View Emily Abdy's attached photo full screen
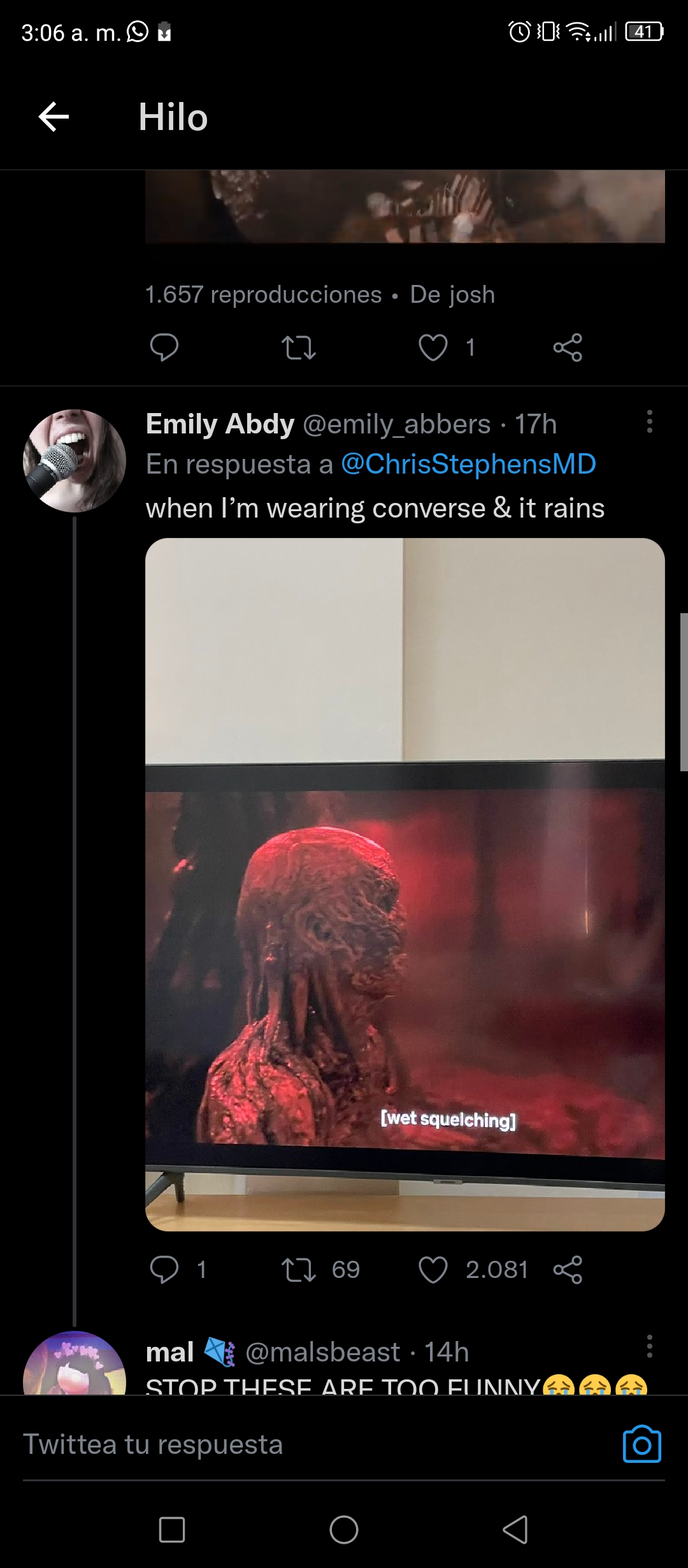Viewport: 688px width, 1568px height. (x=405, y=884)
